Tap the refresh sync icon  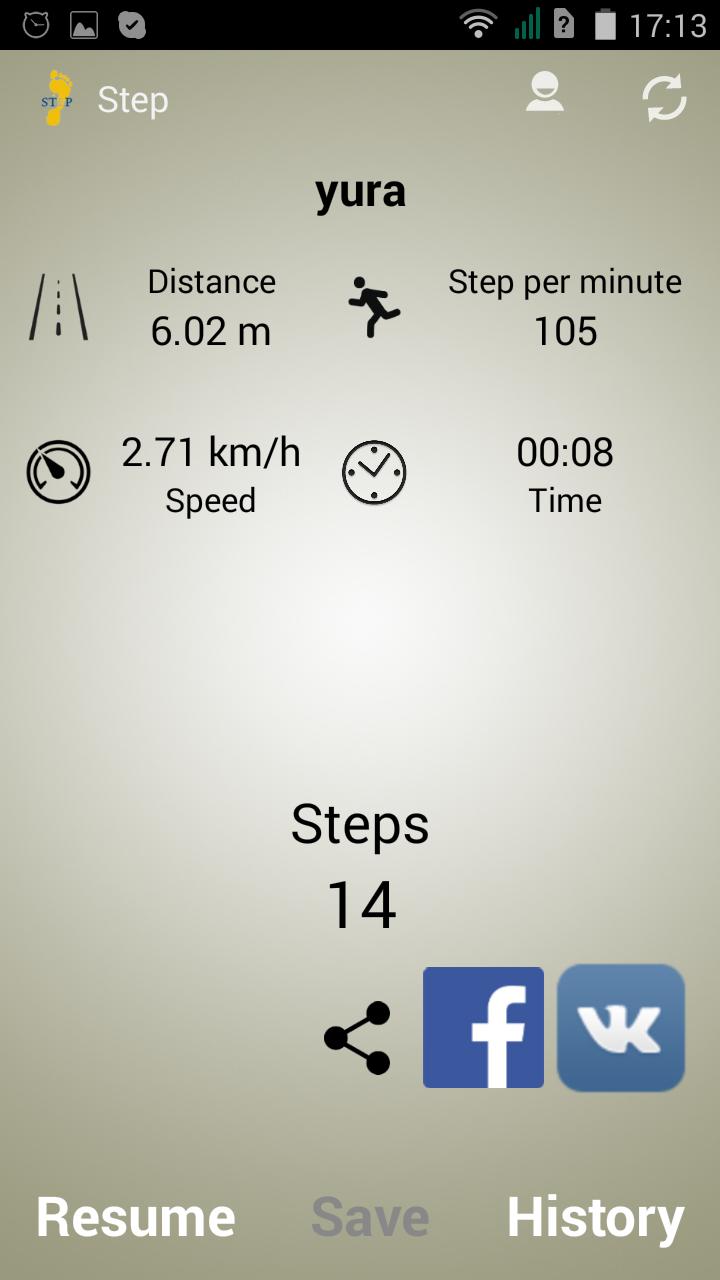click(662, 96)
